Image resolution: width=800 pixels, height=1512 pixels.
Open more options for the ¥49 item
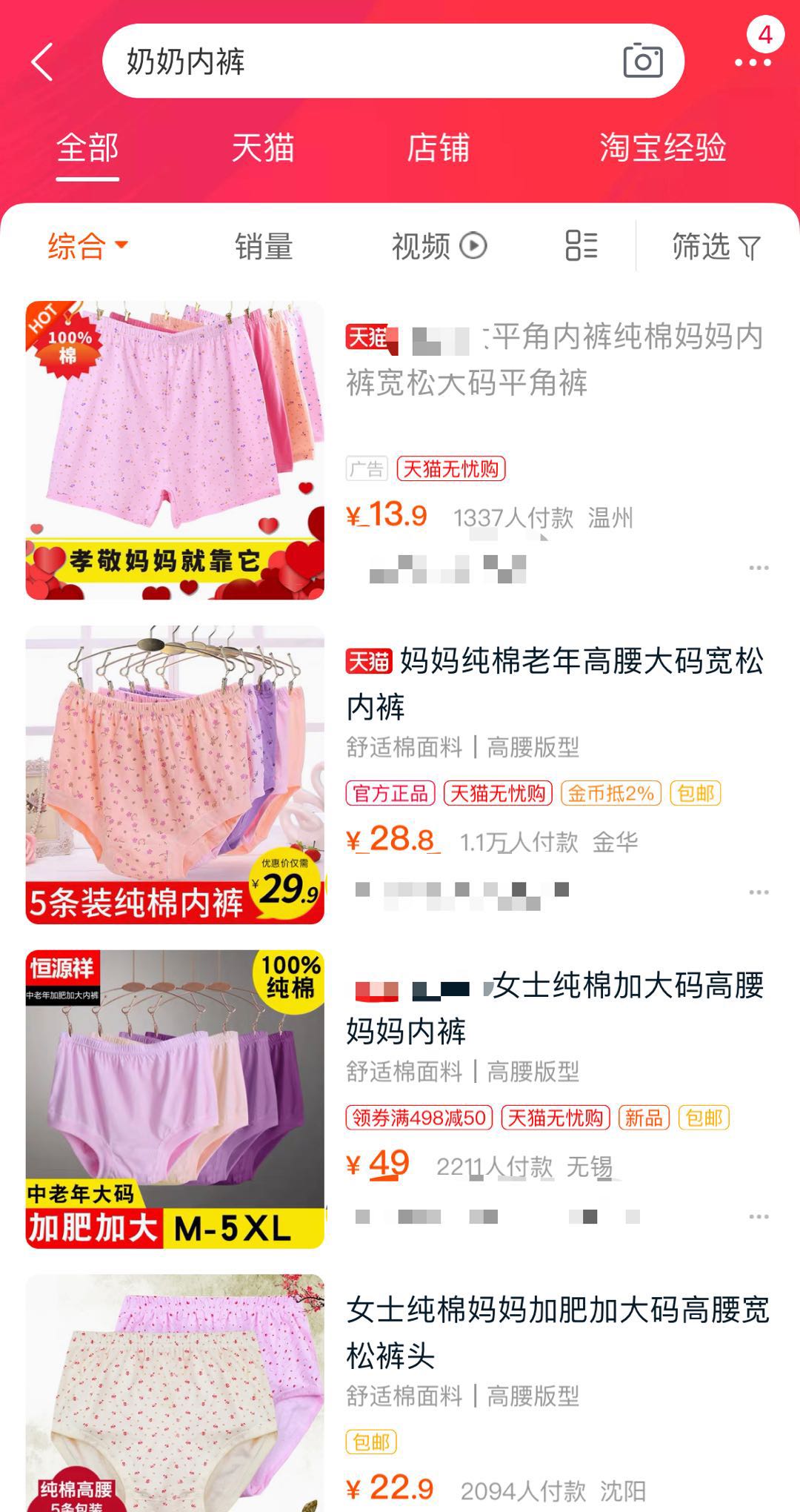click(x=759, y=1217)
